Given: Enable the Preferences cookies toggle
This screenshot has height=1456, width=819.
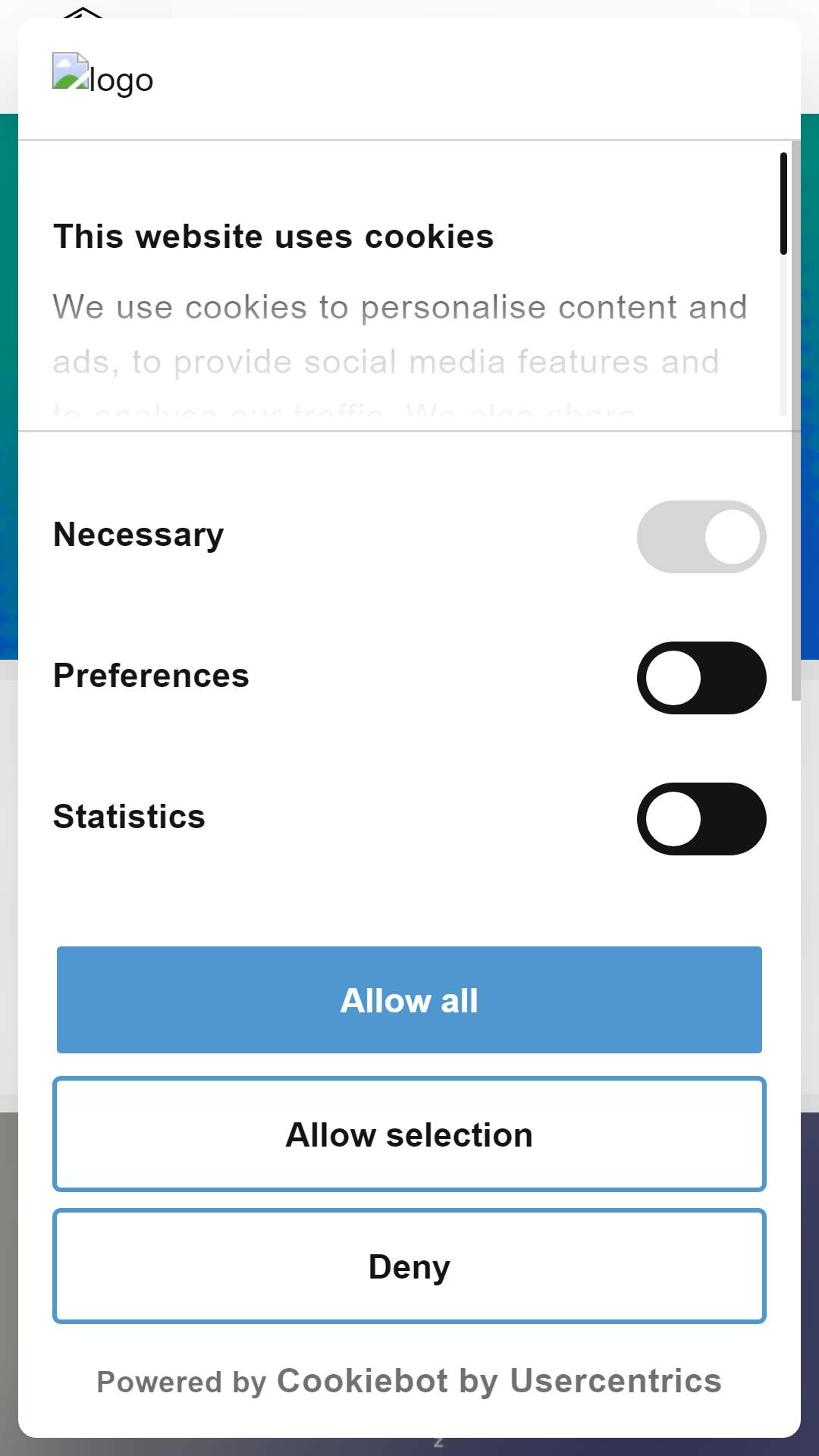Looking at the screenshot, I should 701,678.
